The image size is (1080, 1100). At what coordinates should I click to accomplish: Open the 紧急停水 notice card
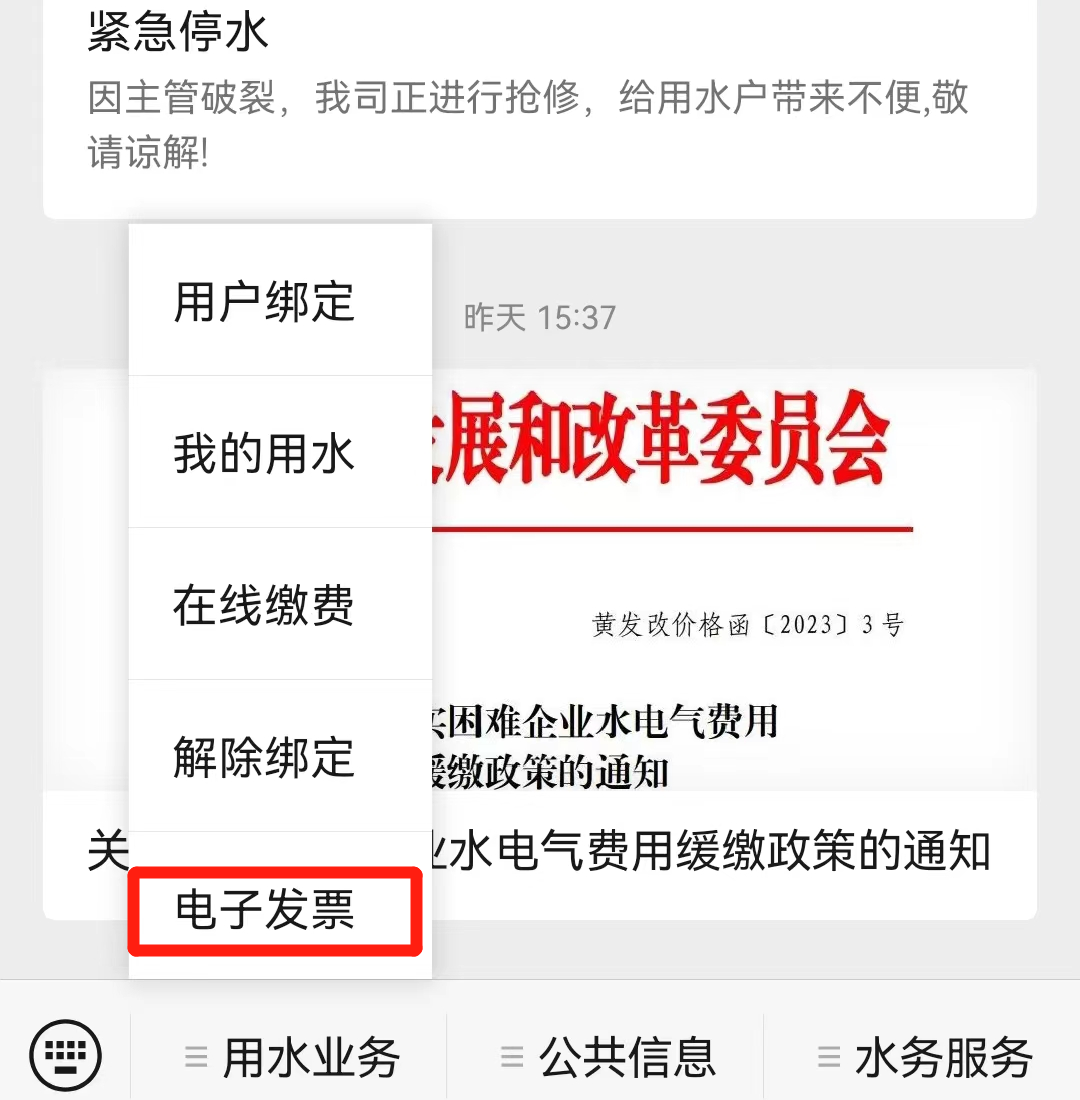coord(540,100)
